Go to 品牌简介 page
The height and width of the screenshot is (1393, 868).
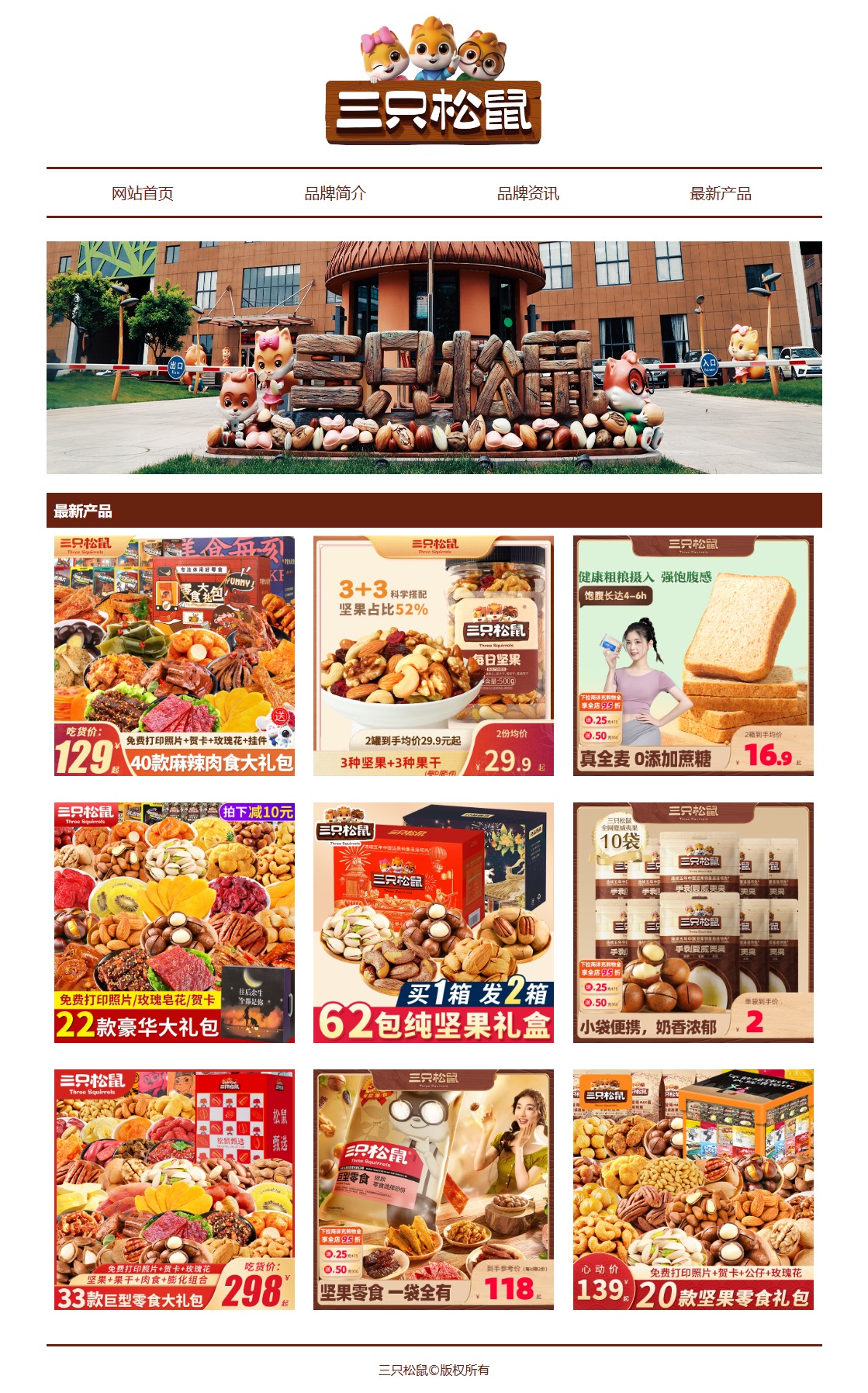pyautogui.click(x=335, y=193)
